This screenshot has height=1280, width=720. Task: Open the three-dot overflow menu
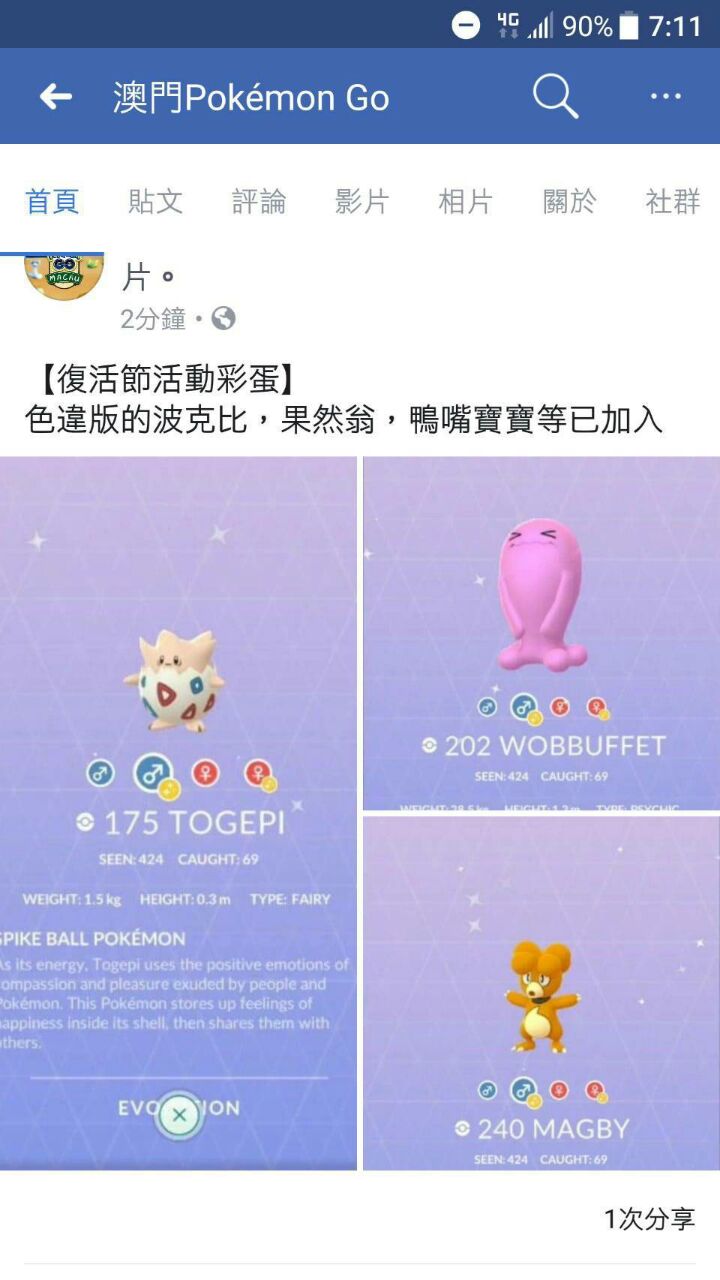[665, 97]
